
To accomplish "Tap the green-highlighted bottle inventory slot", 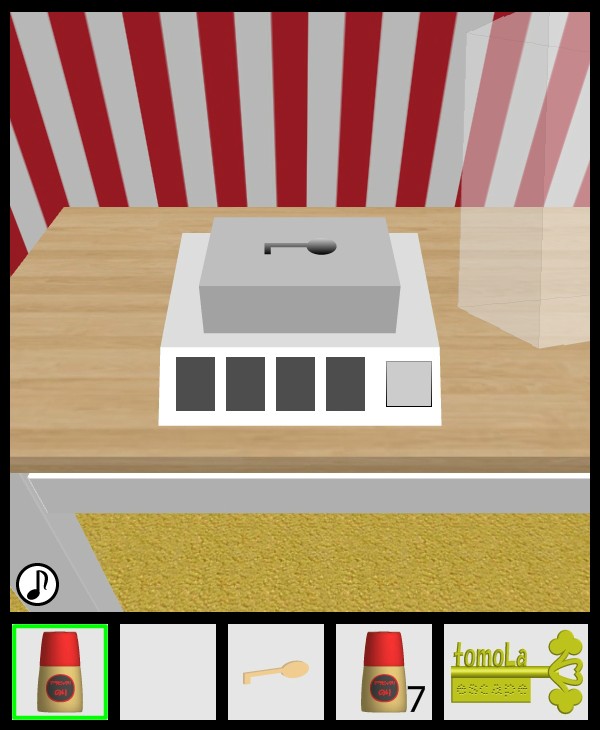I will (60, 671).
